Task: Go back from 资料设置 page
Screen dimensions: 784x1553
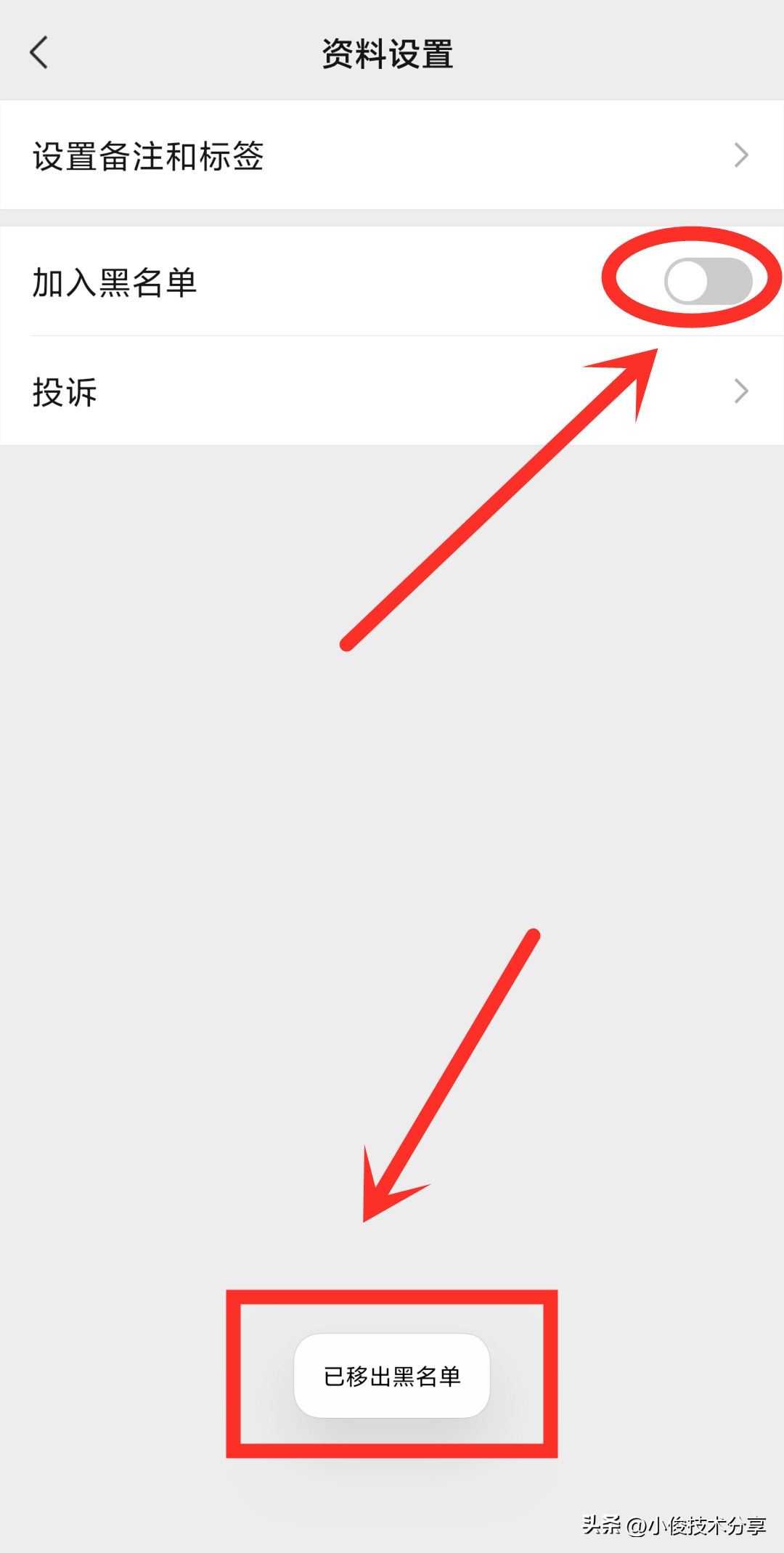Action: coord(39,53)
